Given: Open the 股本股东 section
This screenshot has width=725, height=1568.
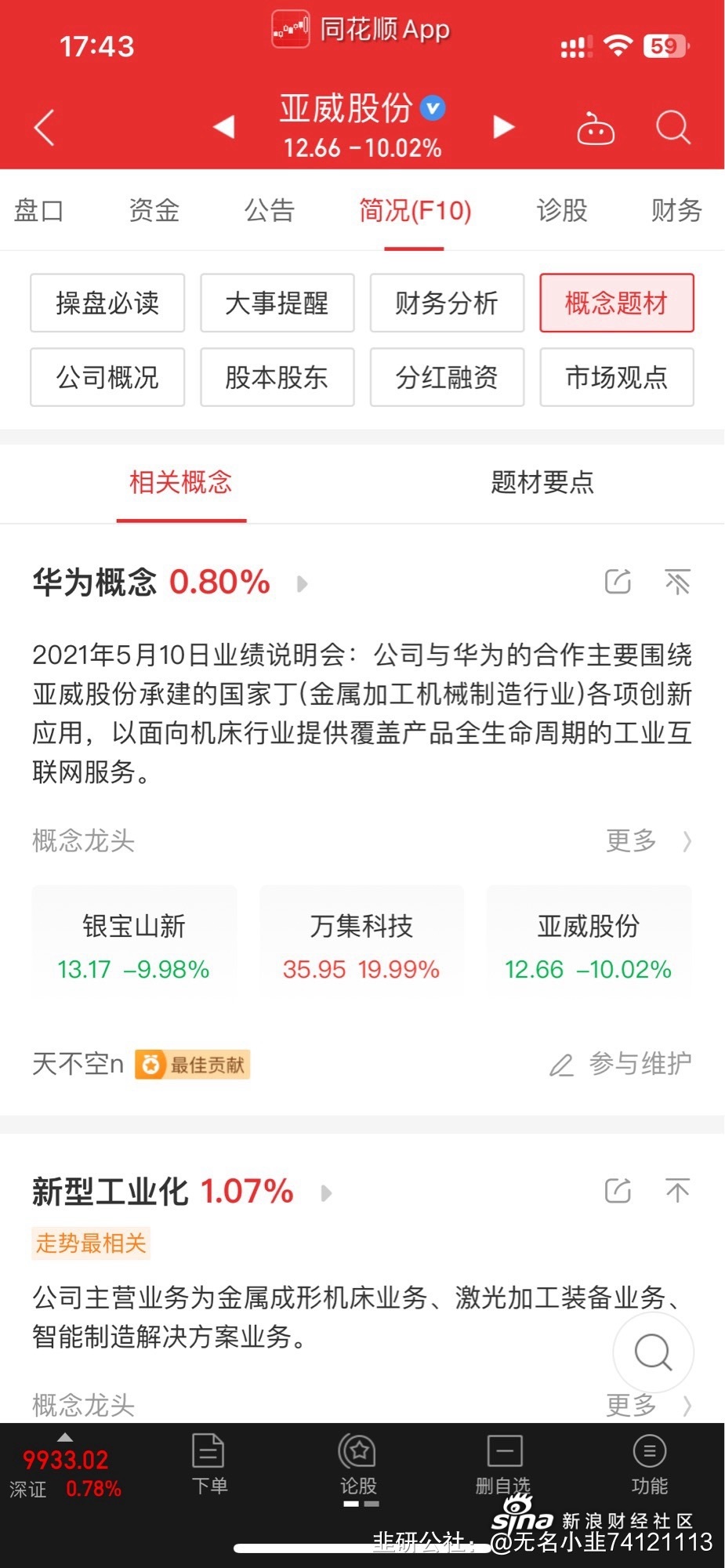Looking at the screenshot, I should [x=277, y=378].
